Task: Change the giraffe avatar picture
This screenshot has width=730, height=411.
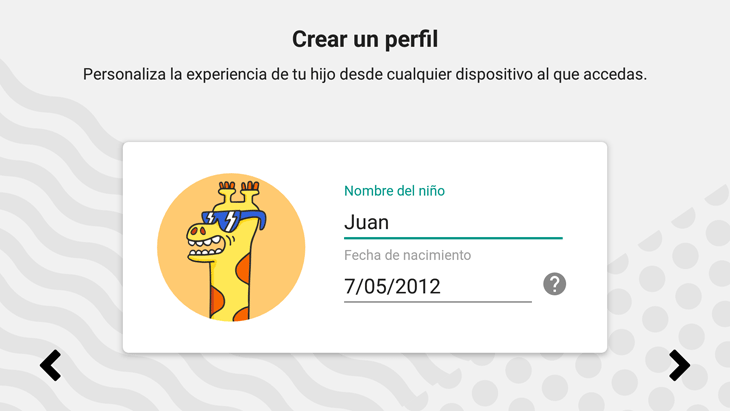Action: [x=231, y=247]
